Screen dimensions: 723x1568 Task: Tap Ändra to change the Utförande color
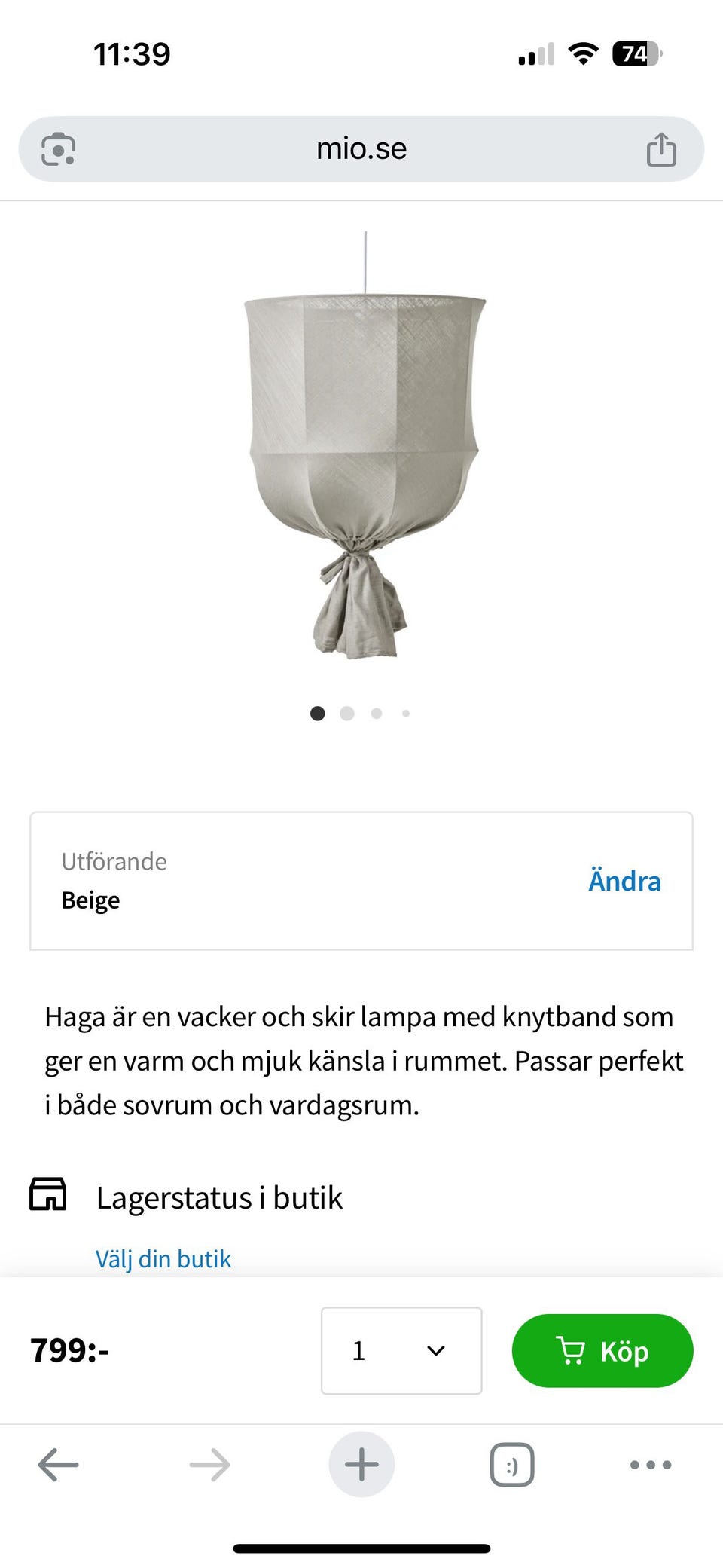(x=624, y=880)
